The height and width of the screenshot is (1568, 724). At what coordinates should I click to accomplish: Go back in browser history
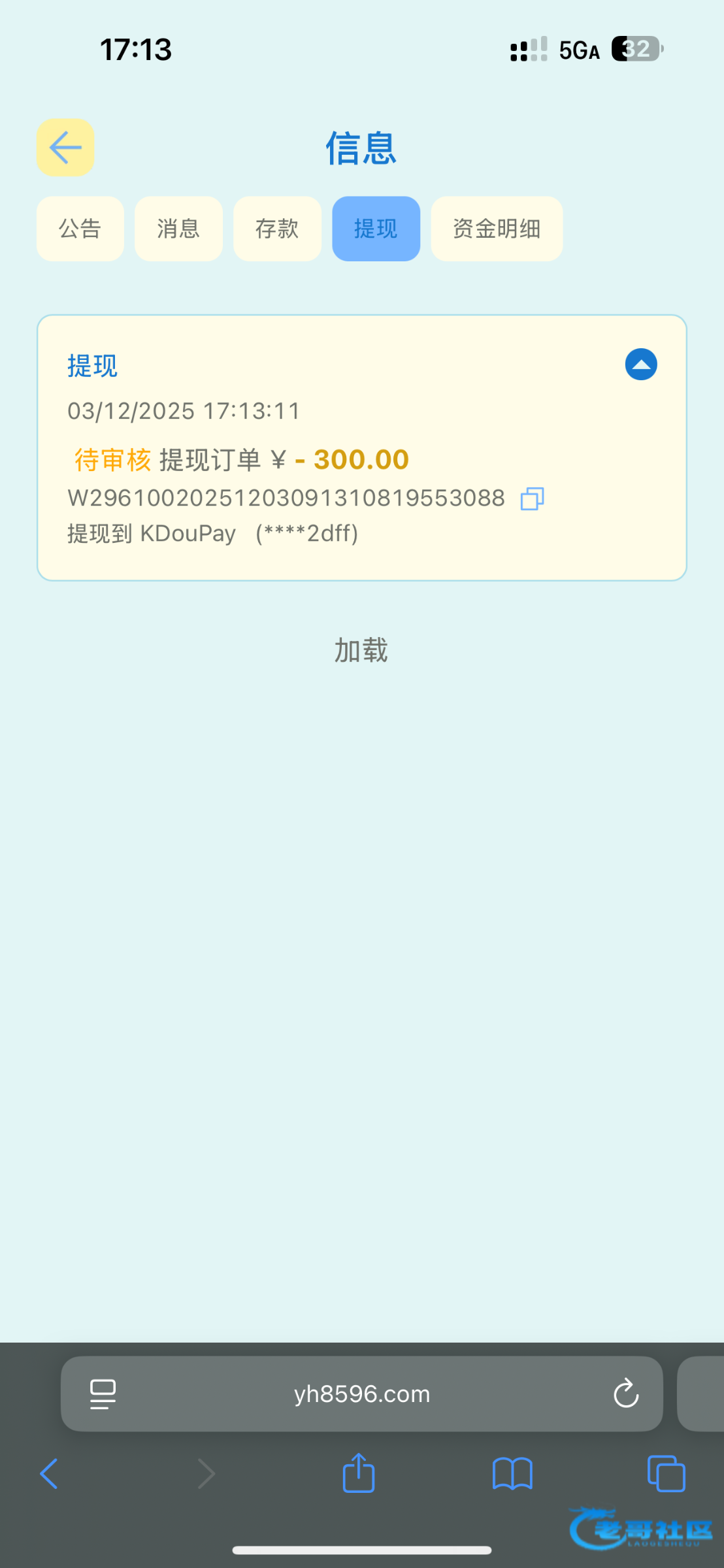click(49, 1474)
